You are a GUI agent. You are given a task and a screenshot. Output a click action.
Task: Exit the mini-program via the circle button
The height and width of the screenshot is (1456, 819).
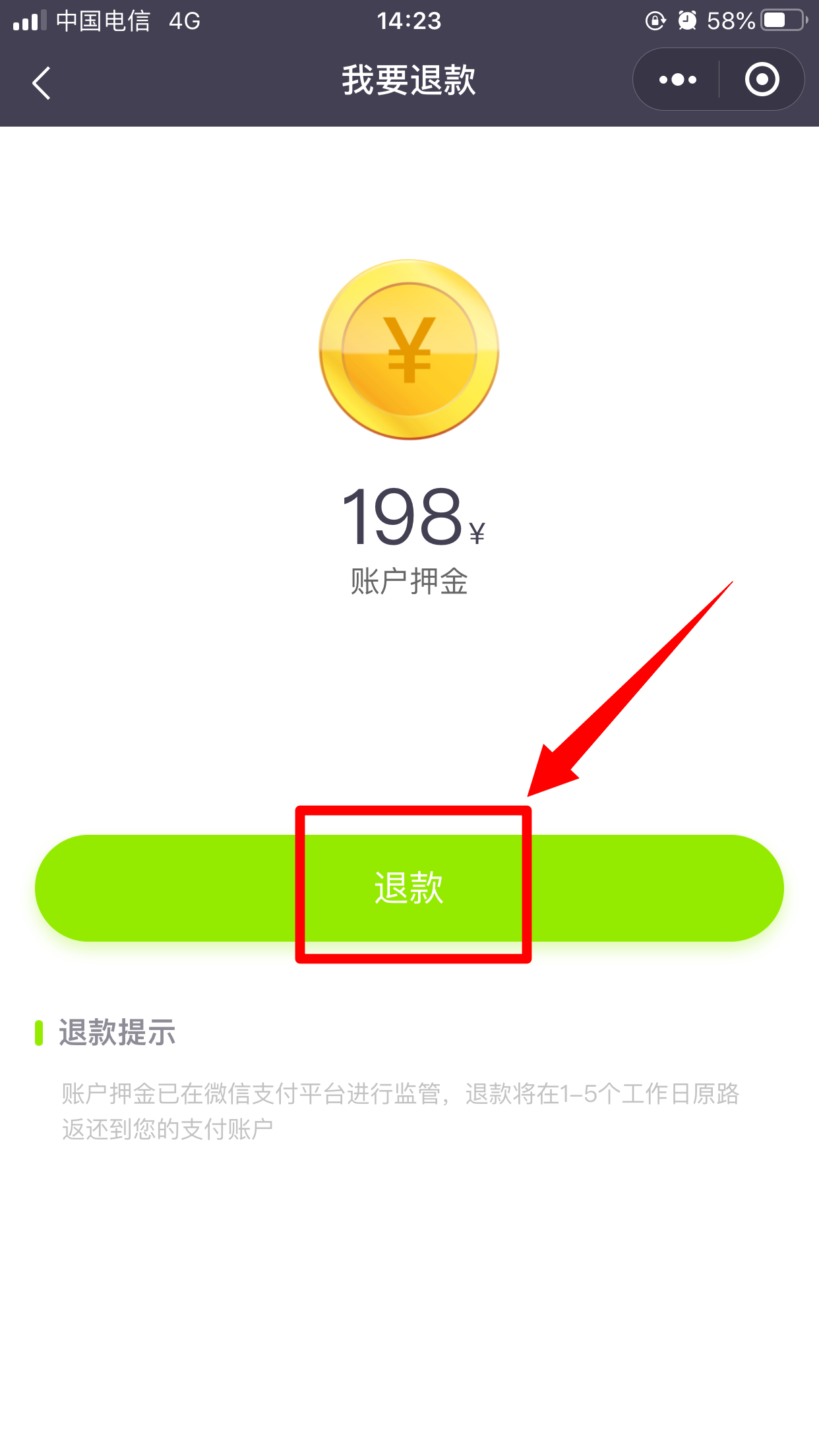click(762, 79)
